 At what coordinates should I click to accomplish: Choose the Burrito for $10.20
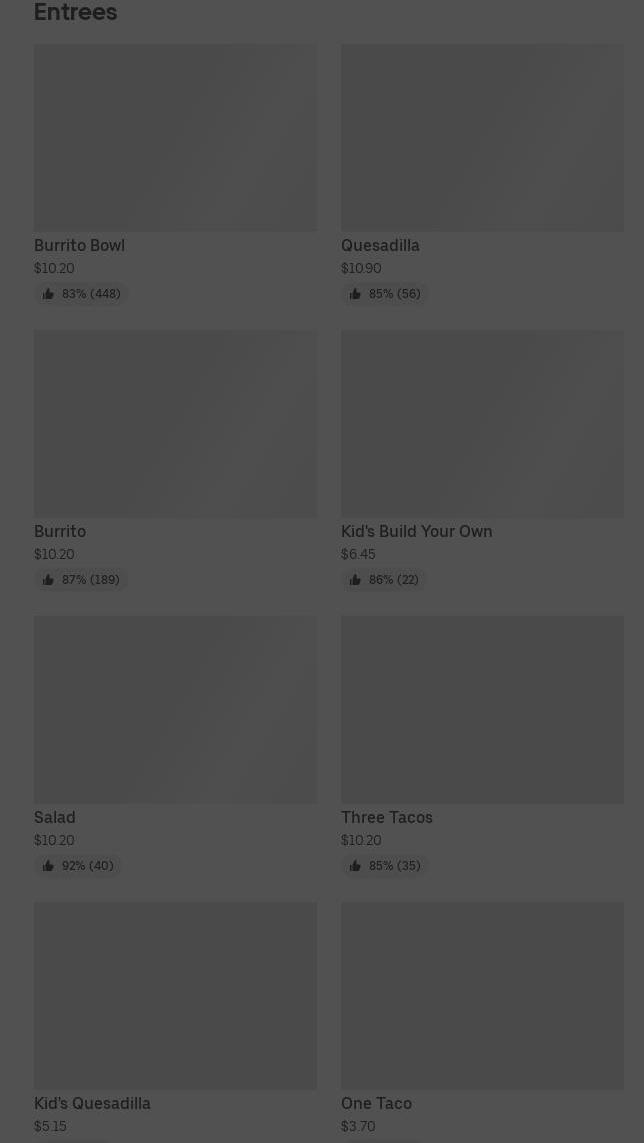(175, 459)
